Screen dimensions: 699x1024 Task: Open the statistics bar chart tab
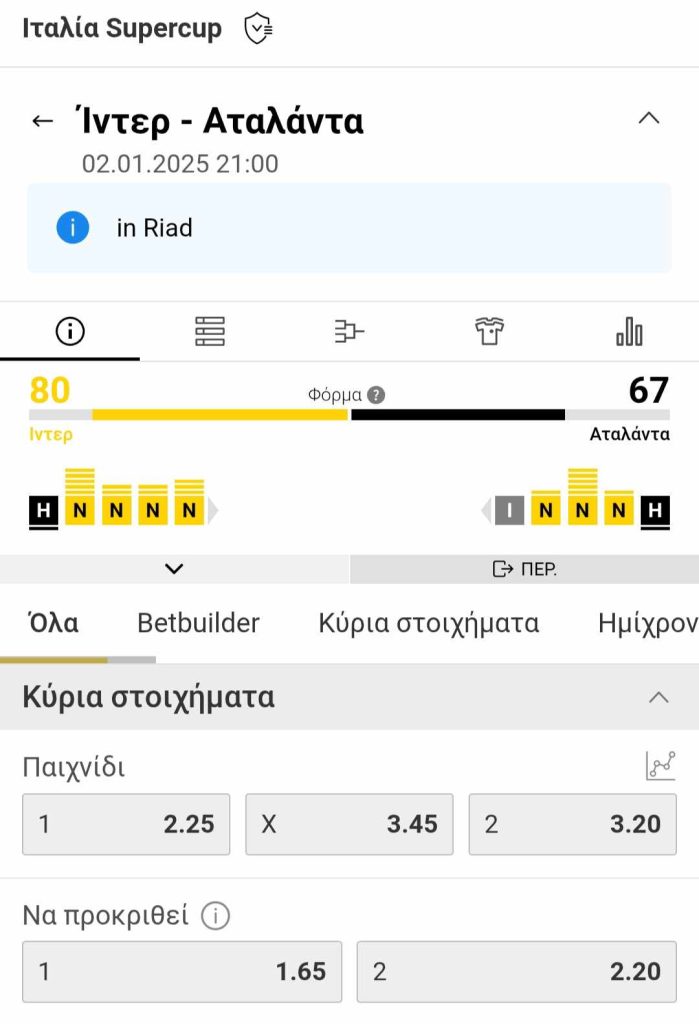(x=629, y=331)
